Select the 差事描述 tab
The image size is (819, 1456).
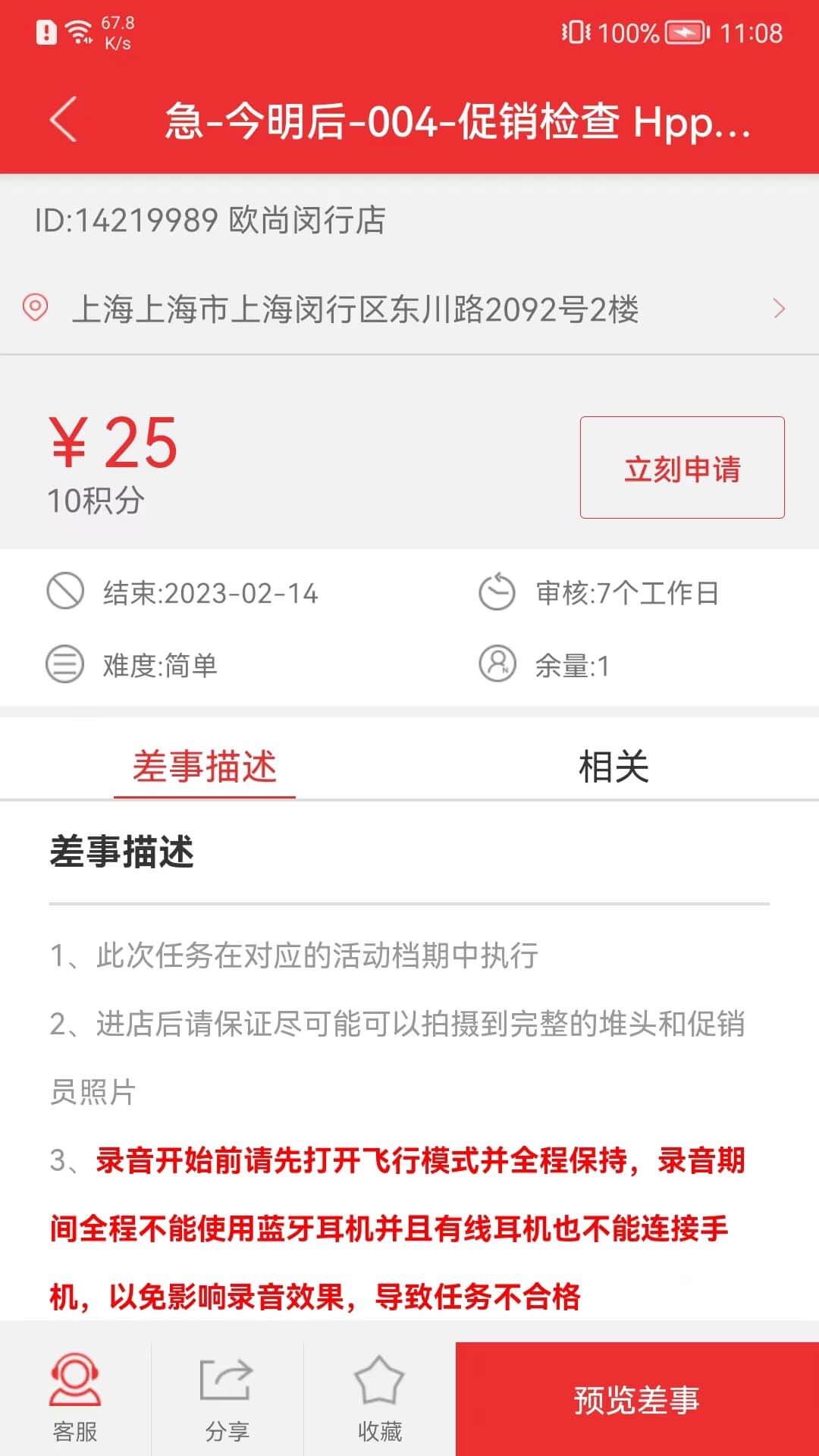coord(206,766)
